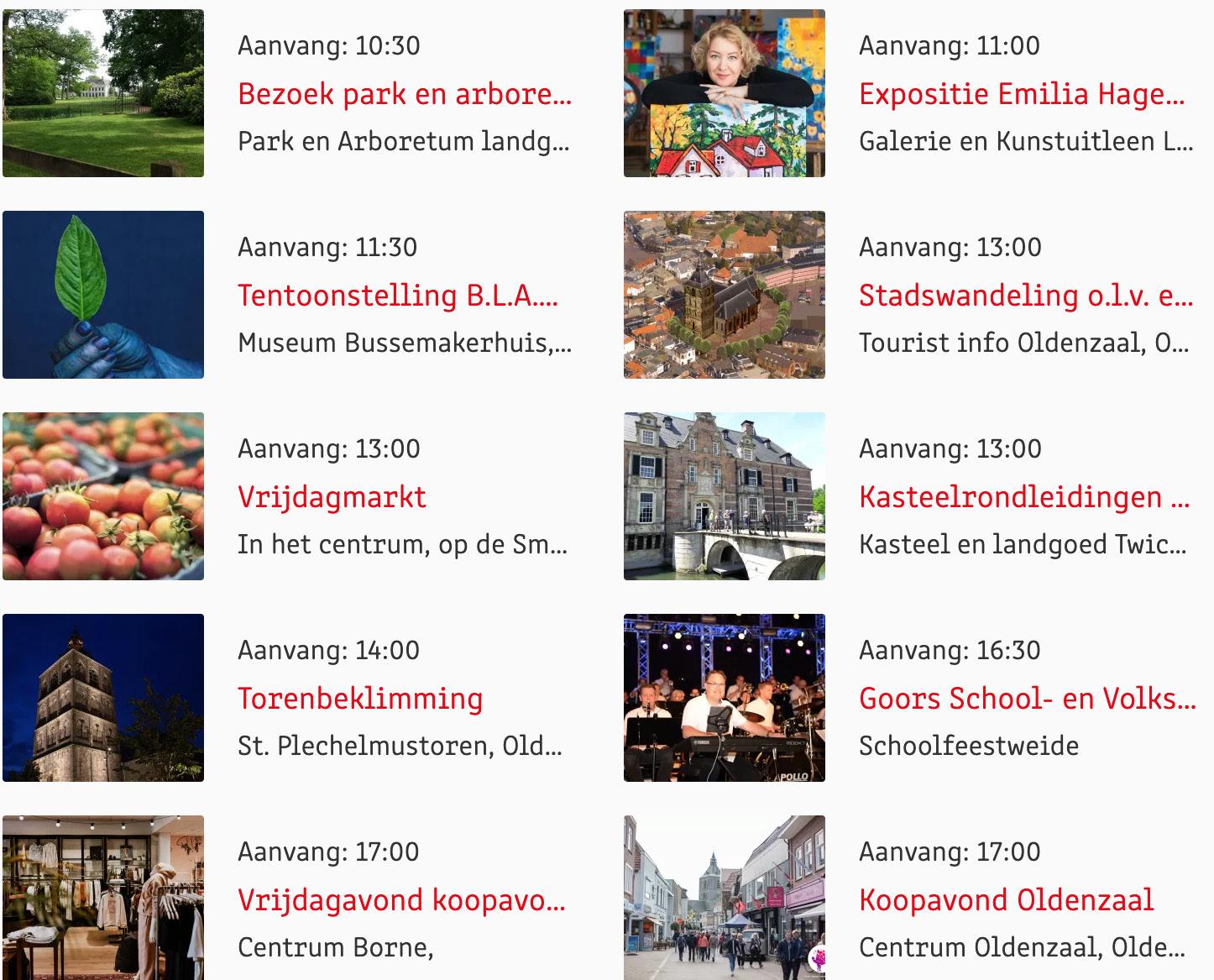Tap the tomatoes photo for Vrijdagmarkt
The image size is (1214, 980).
pyautogui.click(x=103, y=496)
